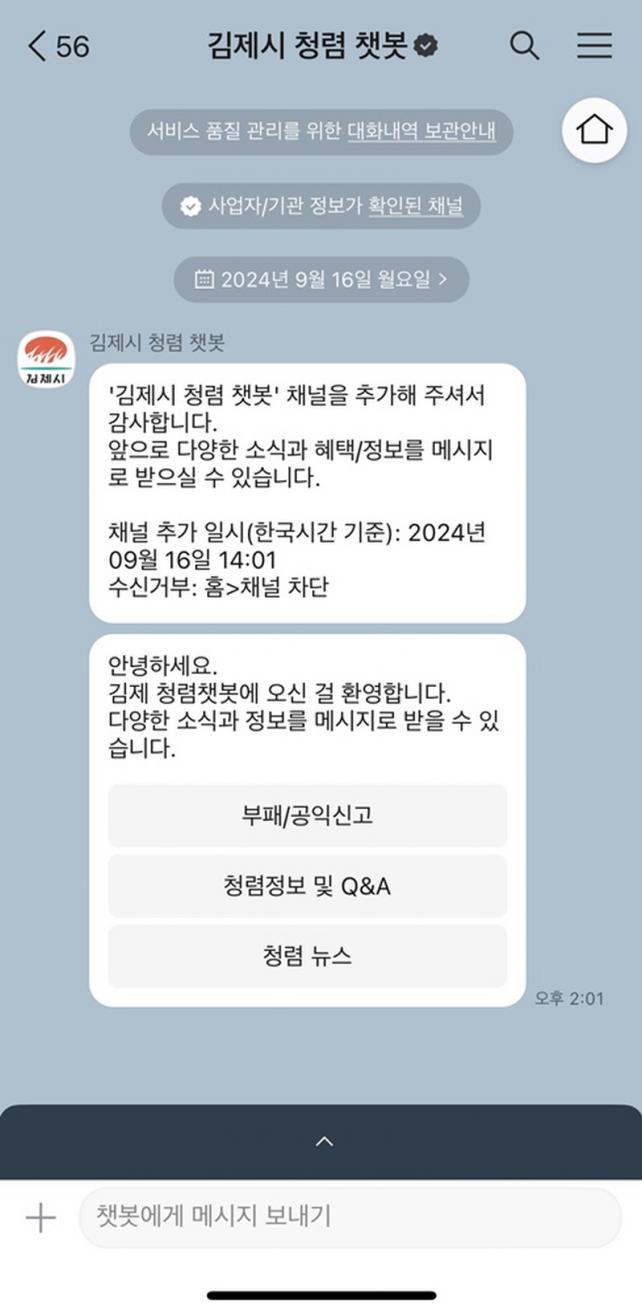Expand the chatbot menu panel
The width and height of the screenshot is (642, 1313).
tap(323, 1141)
